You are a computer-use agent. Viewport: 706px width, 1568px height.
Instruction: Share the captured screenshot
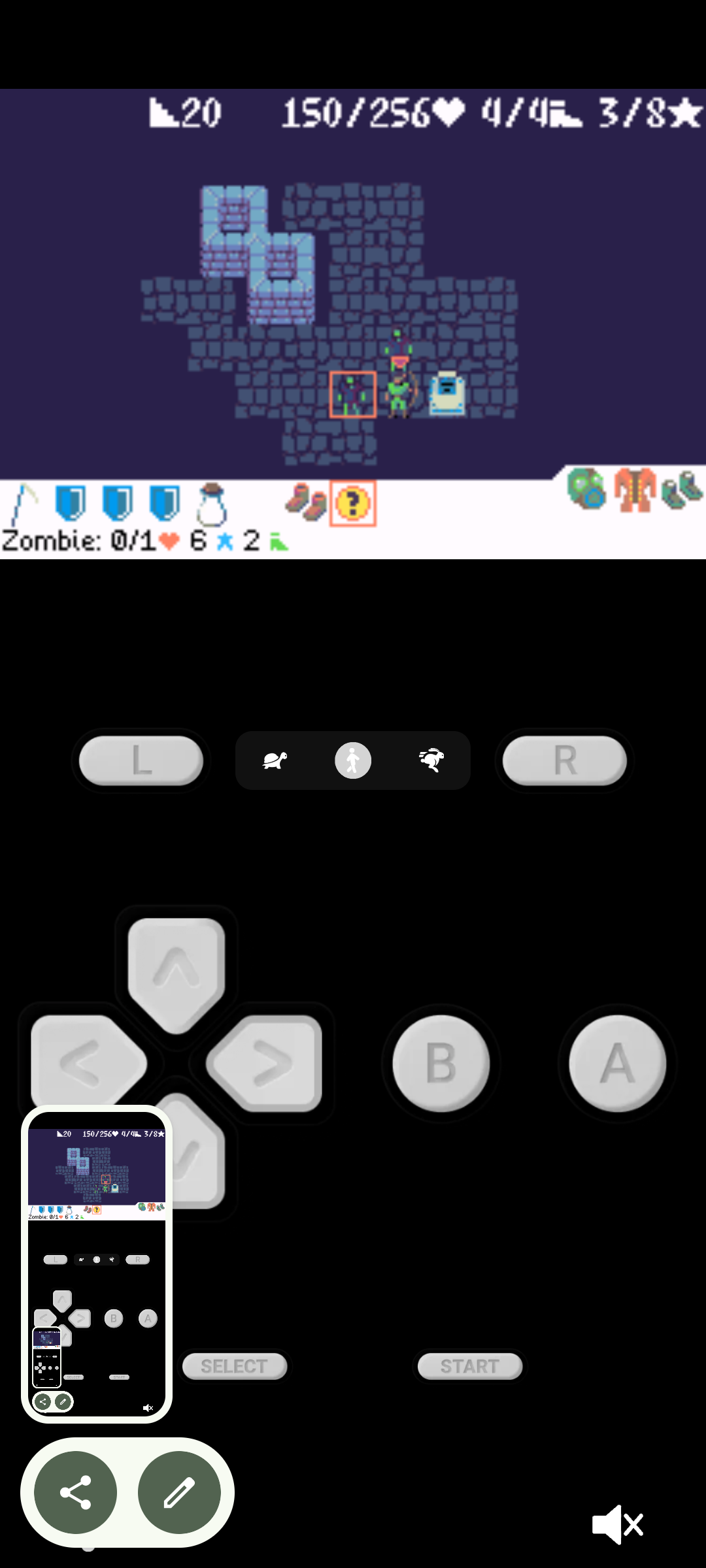[75, 1493]
